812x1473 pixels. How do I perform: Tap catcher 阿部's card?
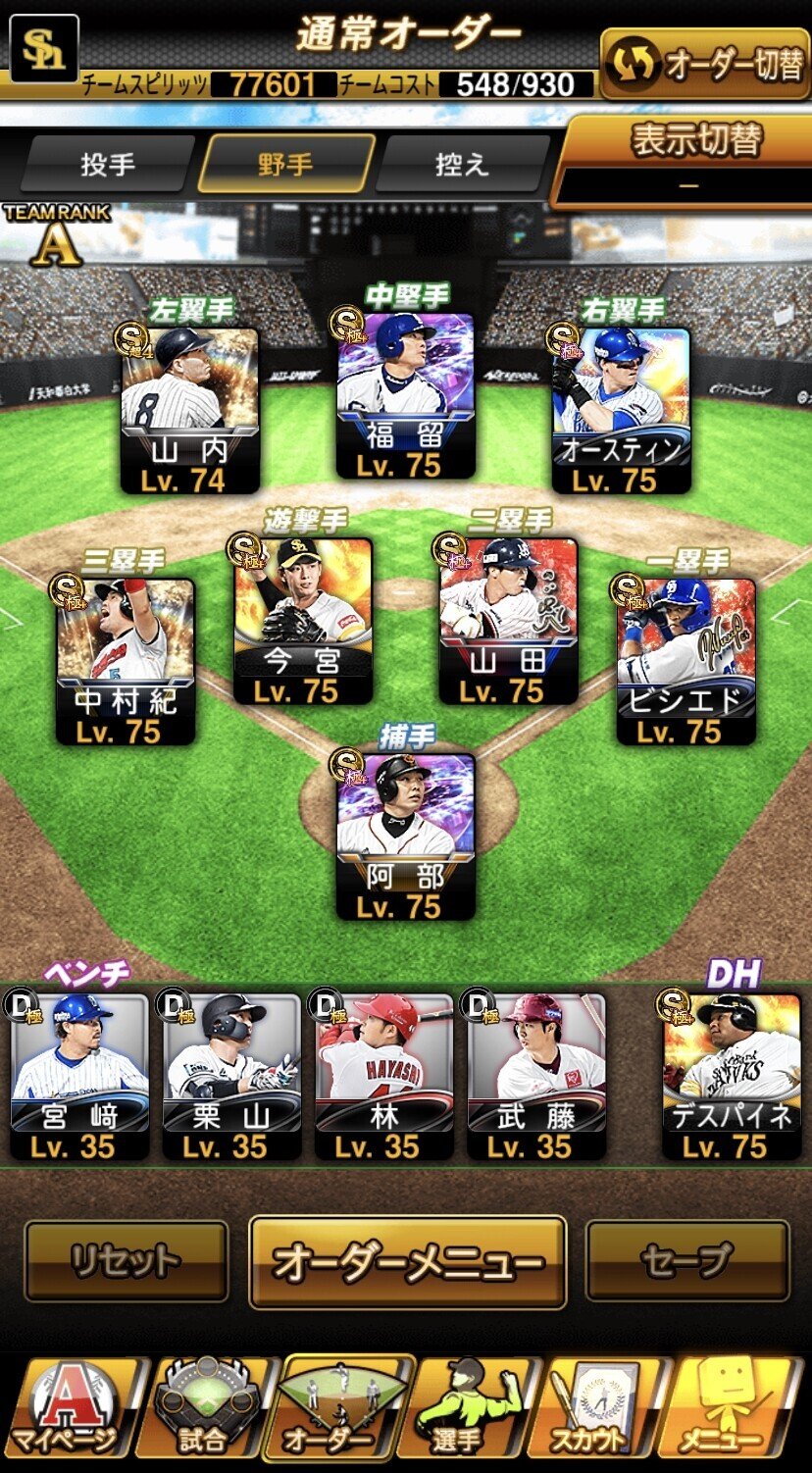pyautogui.click(x=405, y=837)
